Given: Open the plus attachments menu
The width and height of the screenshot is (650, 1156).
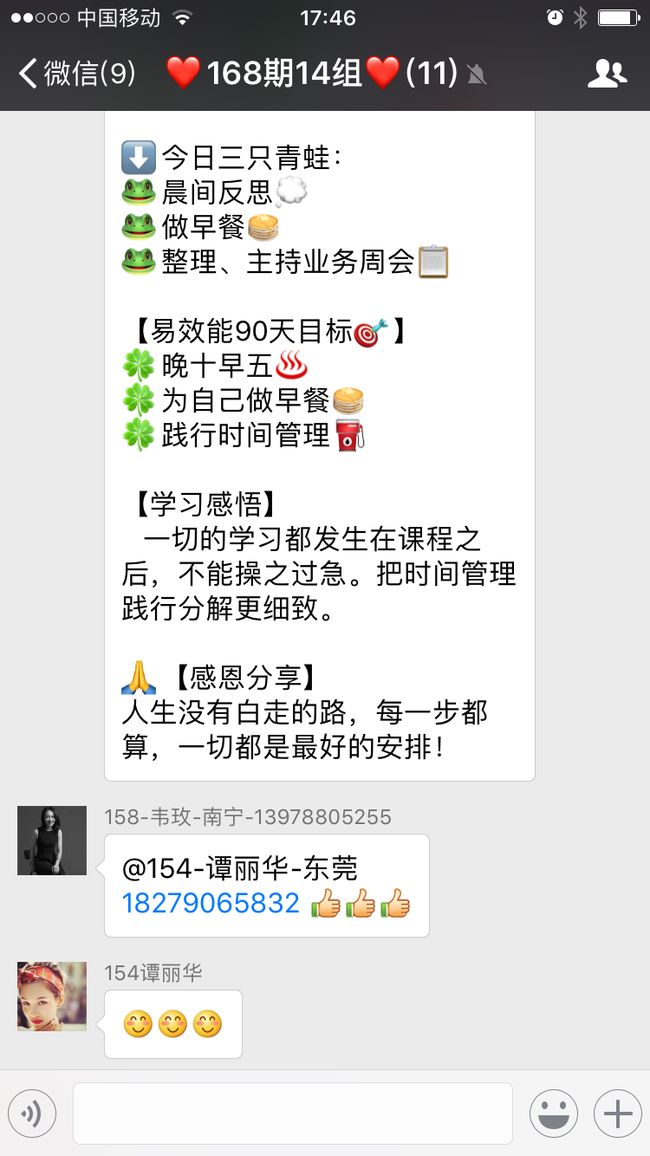Looking at the screenshot, I should click(x=618, y=1113).
